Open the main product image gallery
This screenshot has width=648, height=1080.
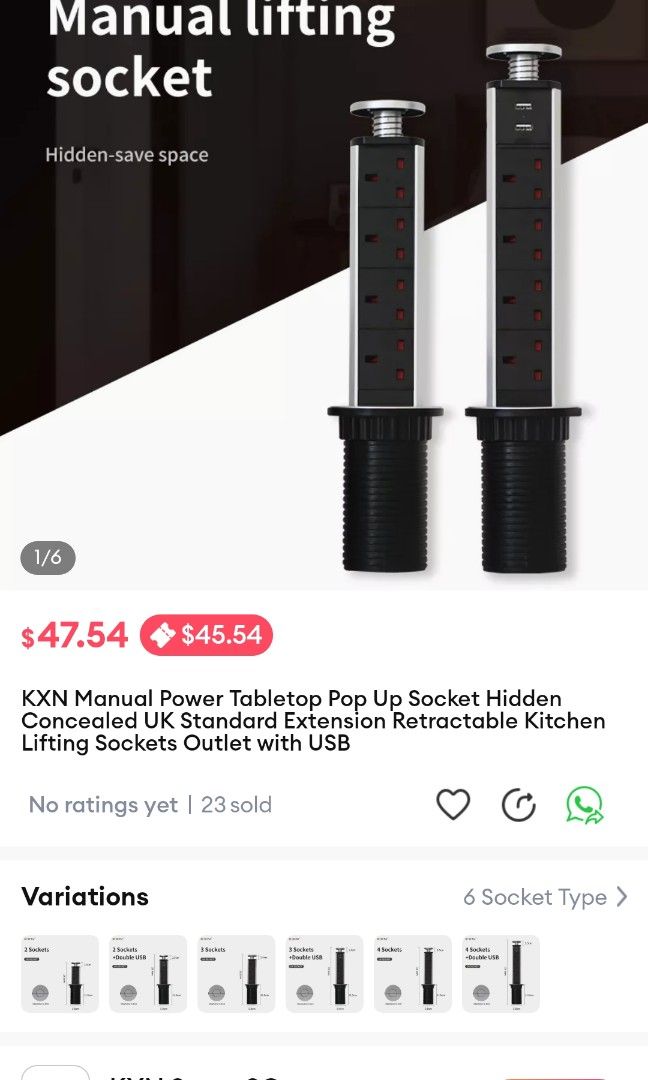(324, 300)
